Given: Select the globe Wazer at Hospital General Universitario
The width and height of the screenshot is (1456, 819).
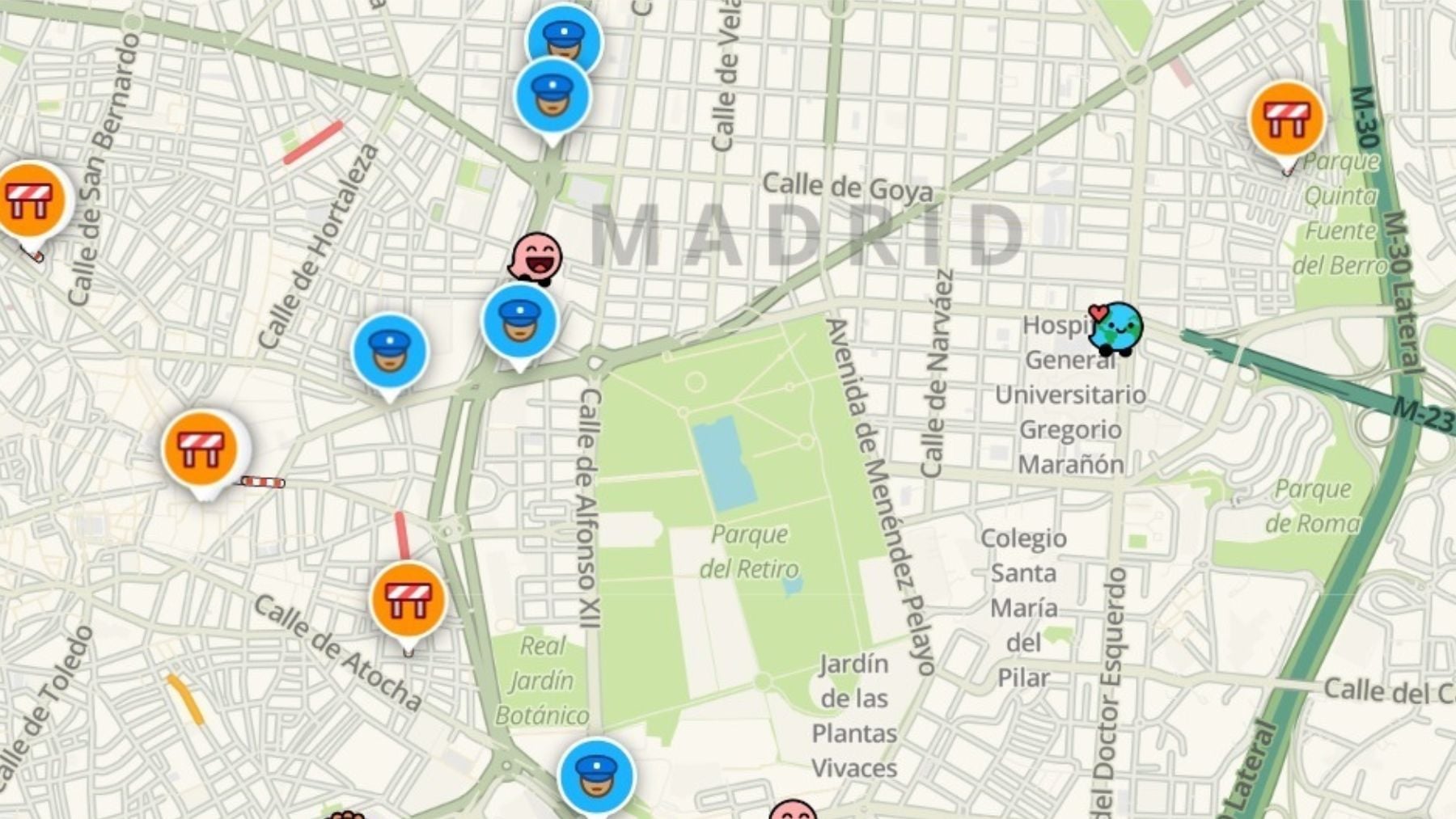Looking at the screenshot, I should pyautogui.click(x=1116, y=328).
